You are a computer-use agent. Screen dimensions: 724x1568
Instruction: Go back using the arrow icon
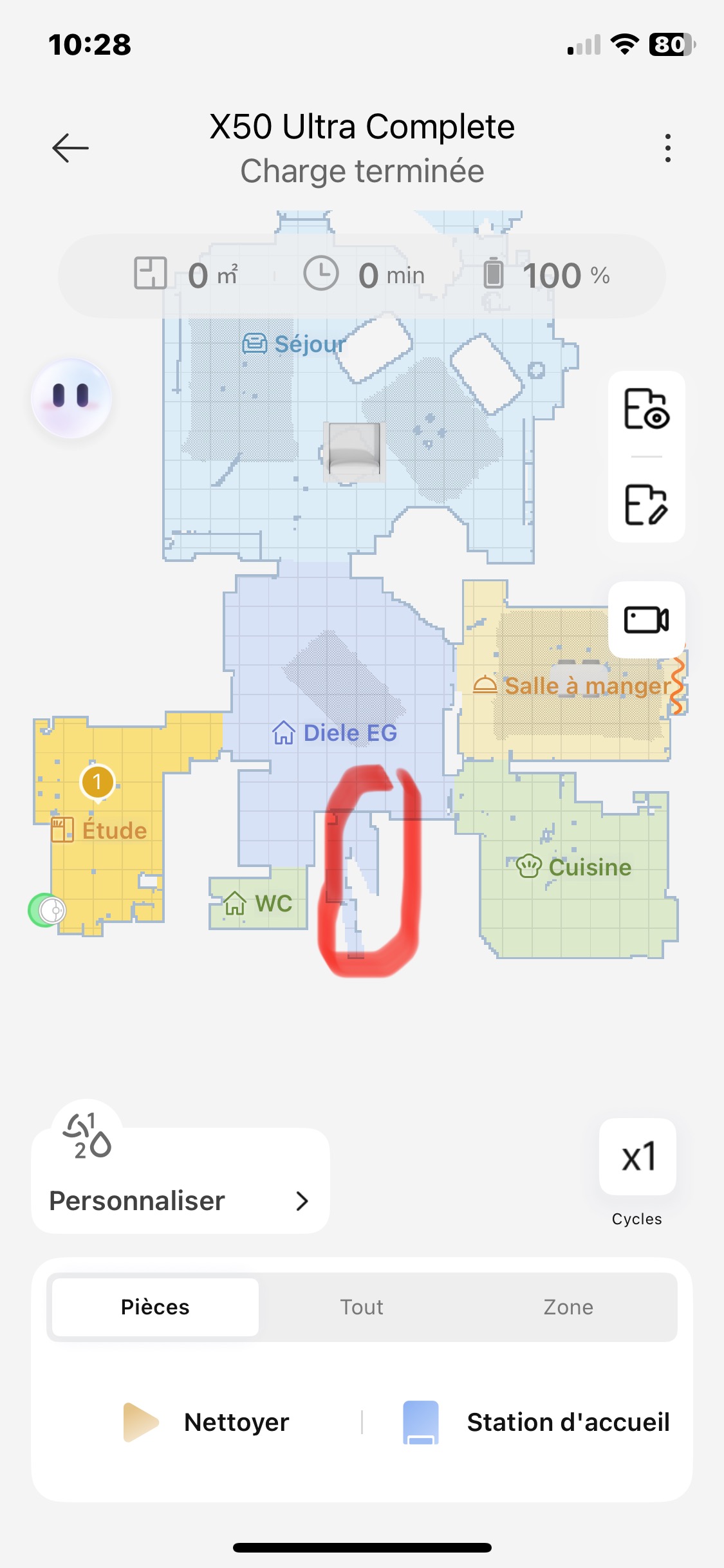(70, 148)
